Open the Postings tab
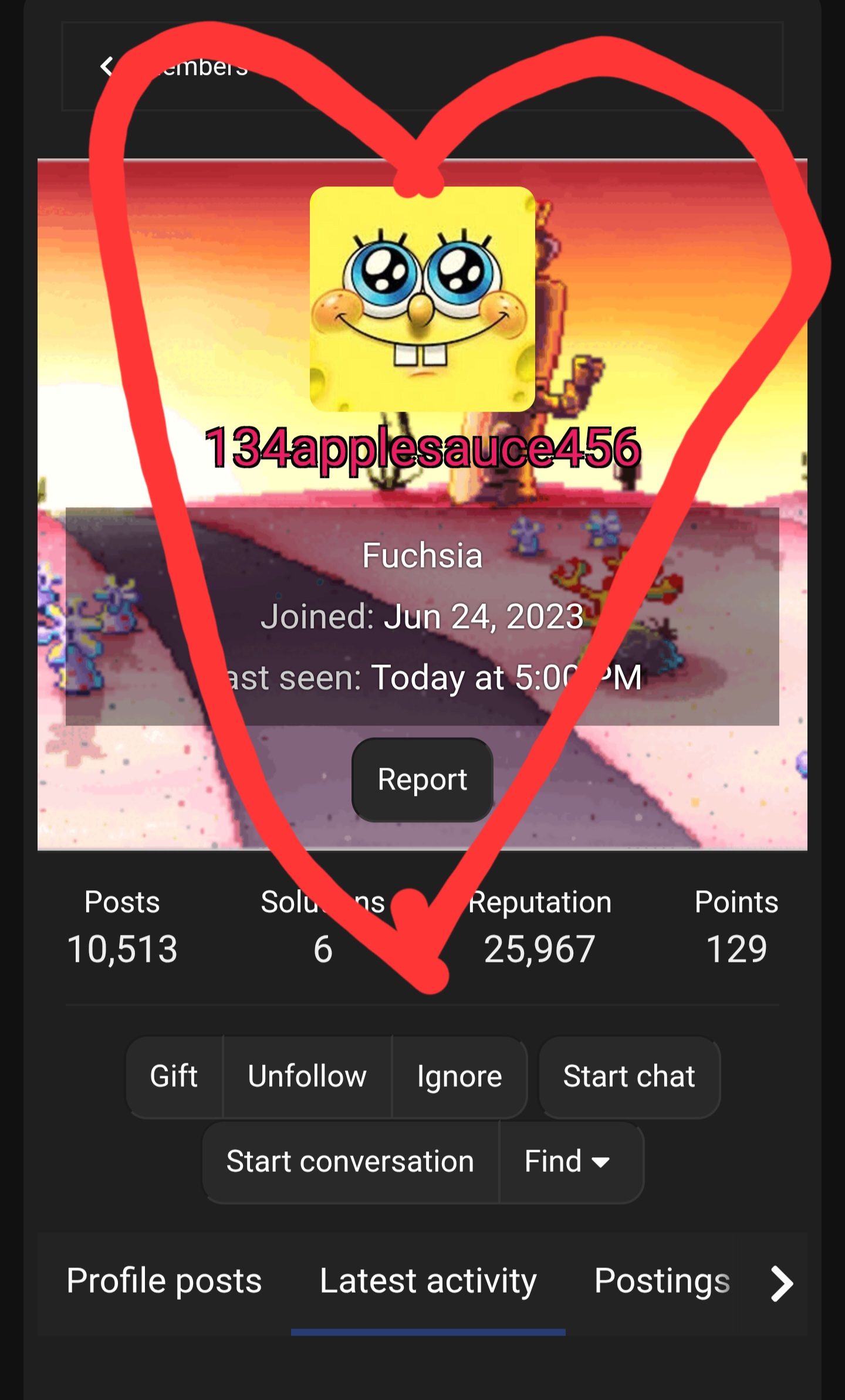Screen dimensions: 845x1400 [x=662, y=1281]
